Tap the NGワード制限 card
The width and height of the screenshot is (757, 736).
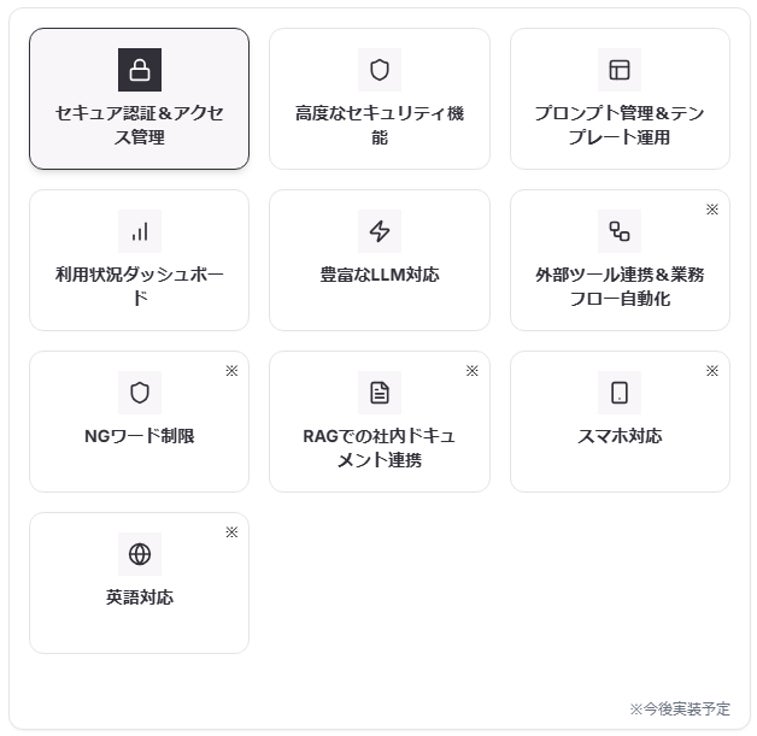click(139, 421)
